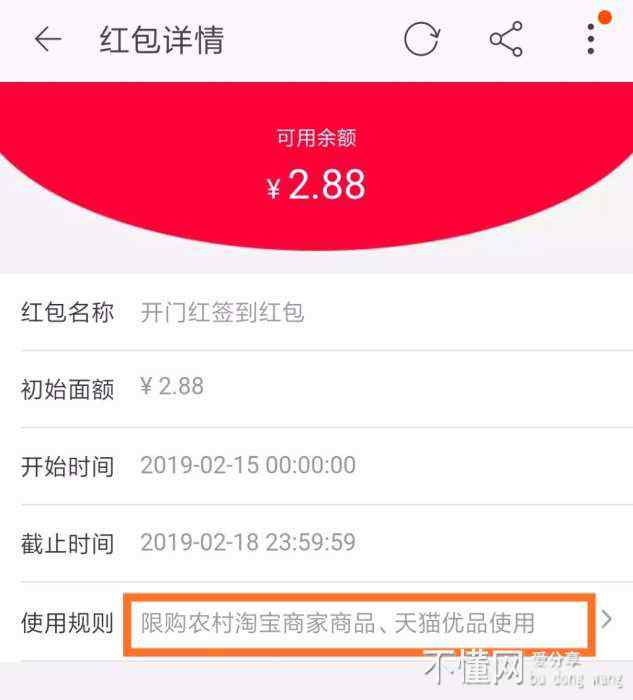Open the 使用规则 usage rules row
This screenshot has width=633, height=700.
(360, 624)
